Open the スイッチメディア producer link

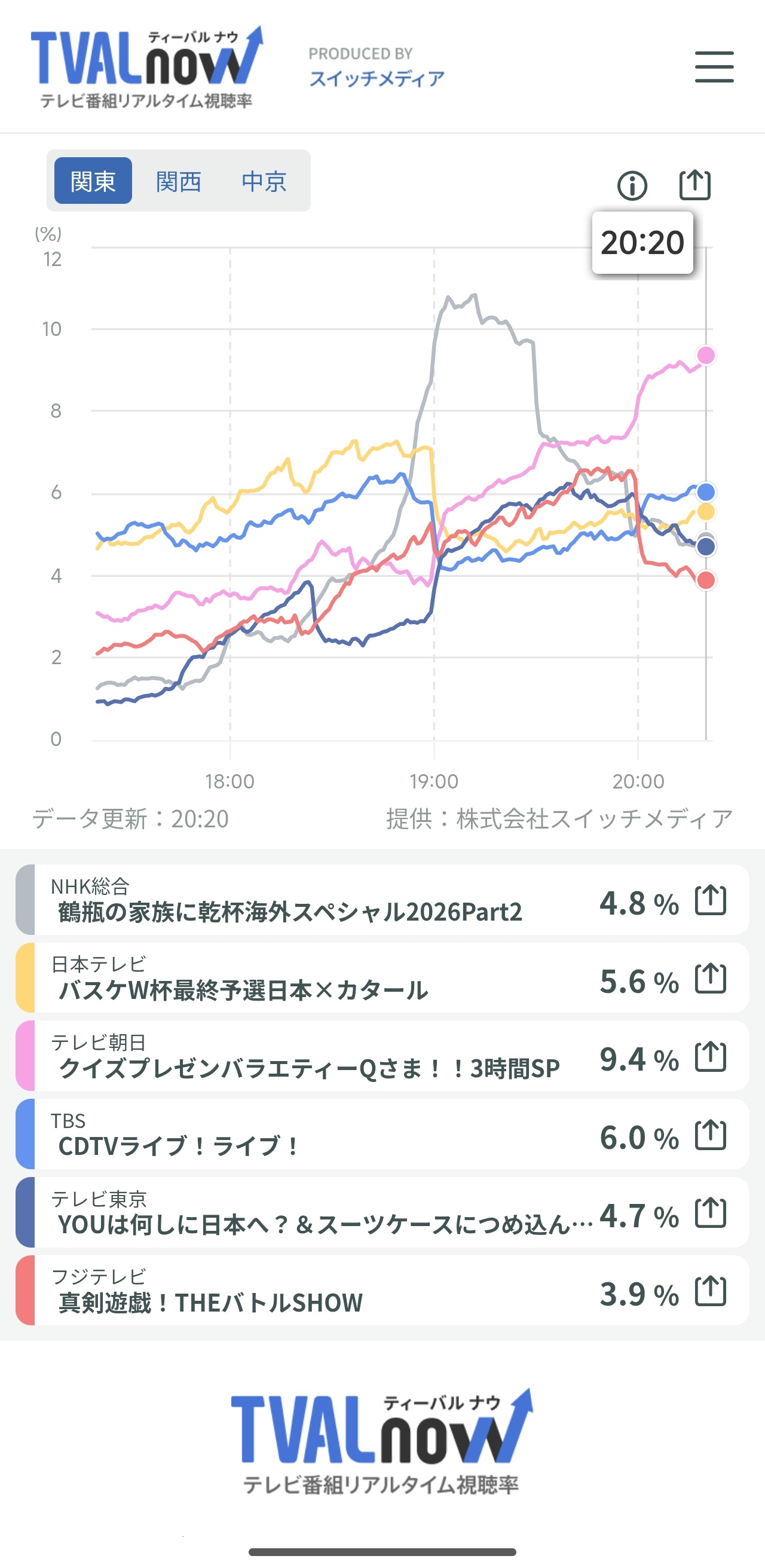click(x=377, y=78)
